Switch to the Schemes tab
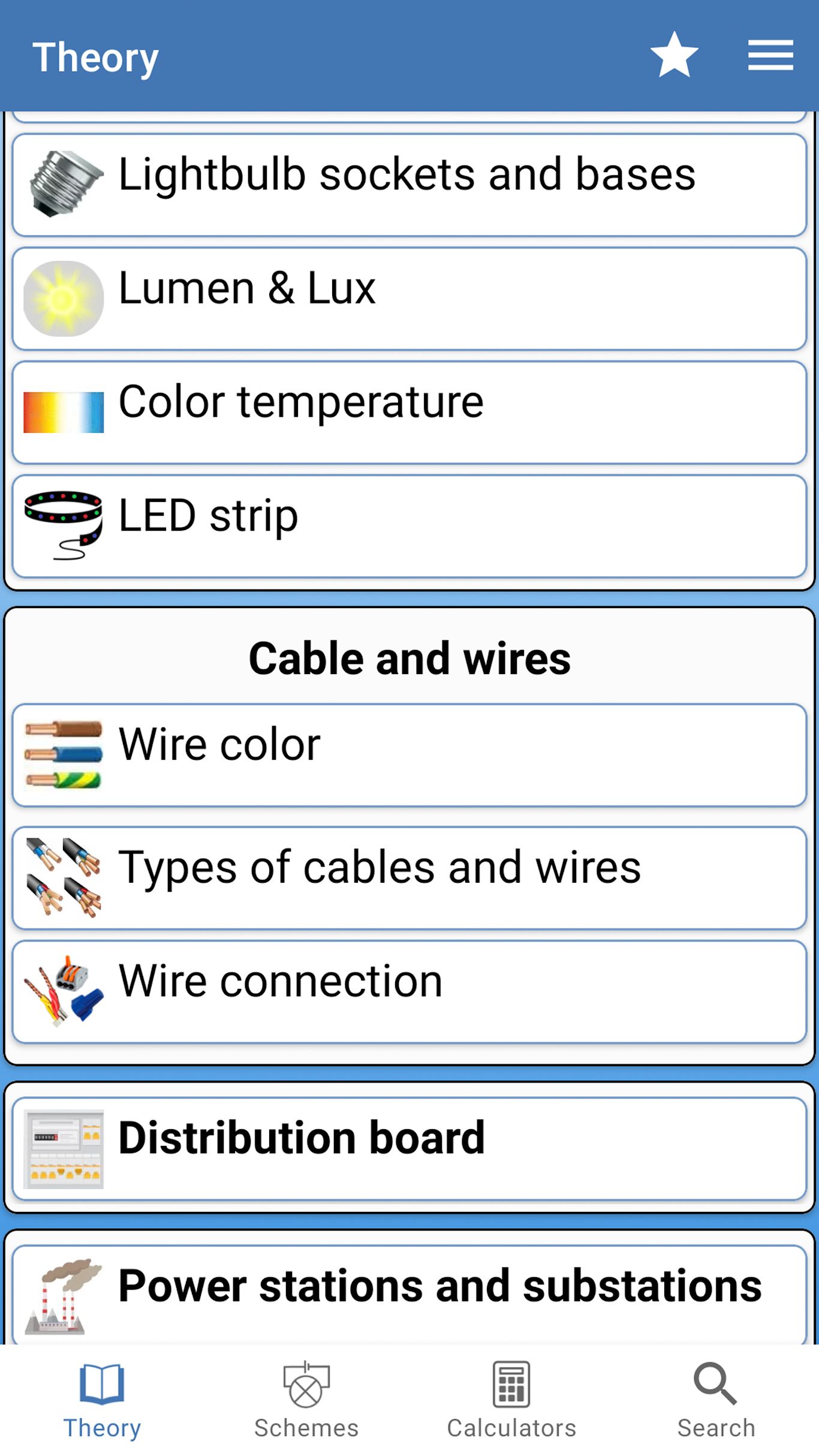The image size is (819, 1456). click(306, 1401)
